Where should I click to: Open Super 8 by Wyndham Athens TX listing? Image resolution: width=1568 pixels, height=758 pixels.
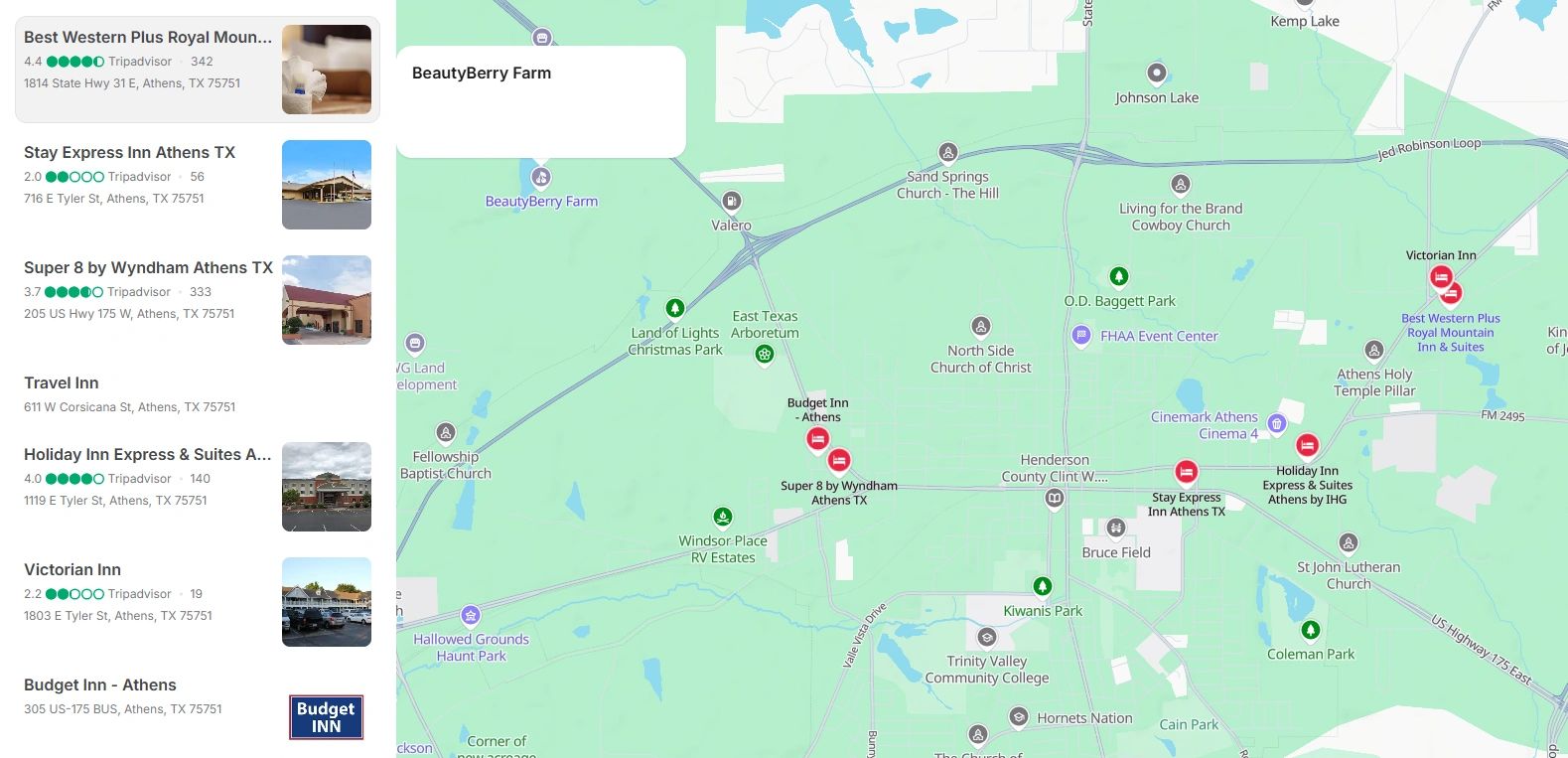(x=198, y=300)
